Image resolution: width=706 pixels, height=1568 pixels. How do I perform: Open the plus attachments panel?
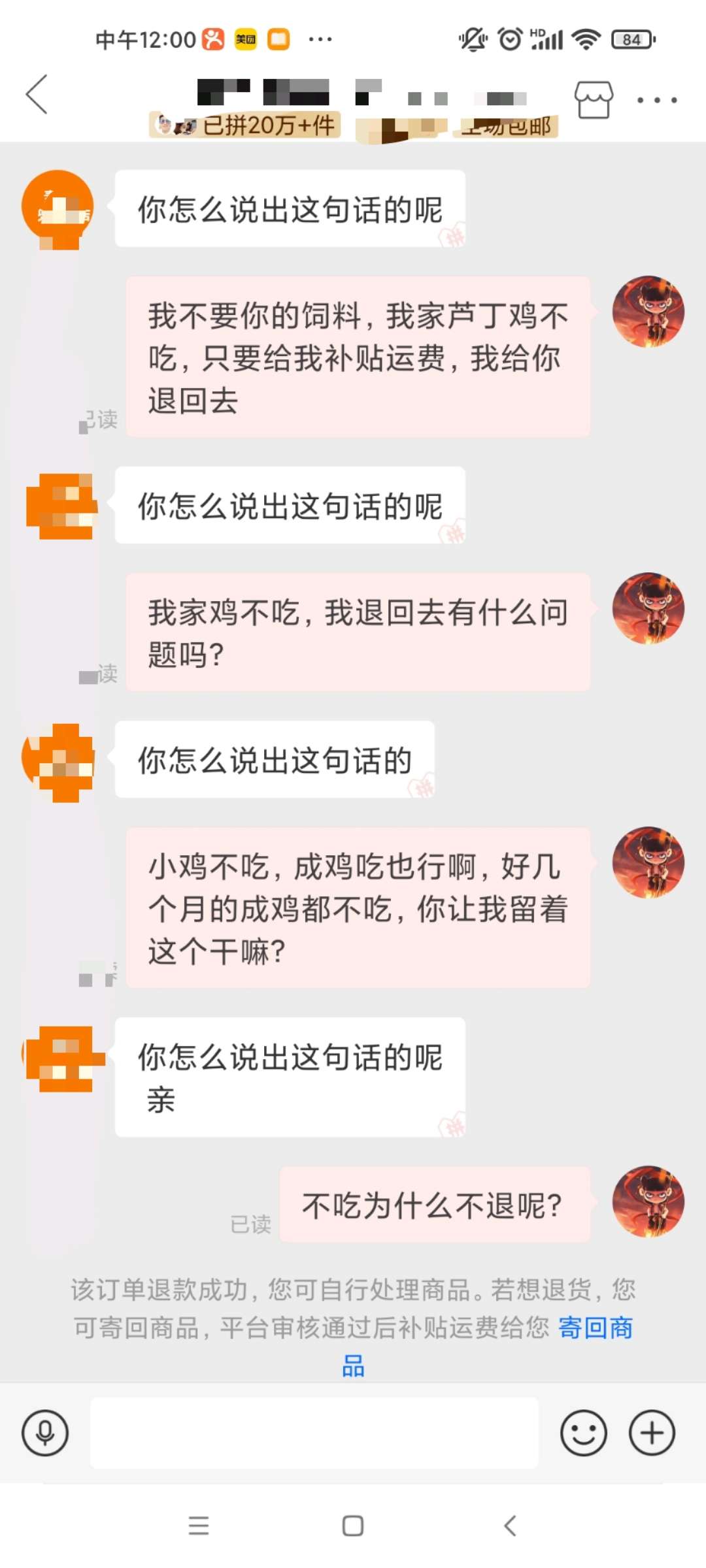click(x=652, y=1433)
